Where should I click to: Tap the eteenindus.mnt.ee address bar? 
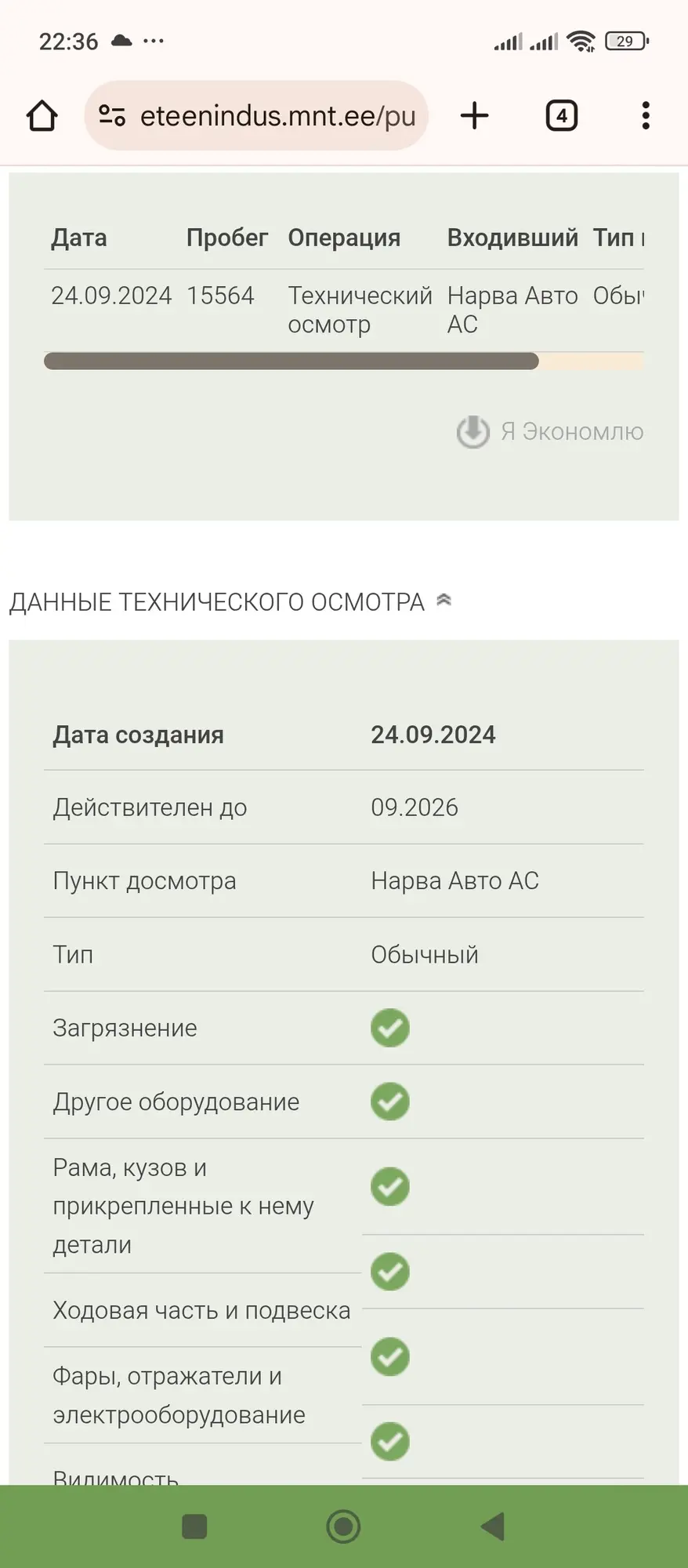(256, 116)
